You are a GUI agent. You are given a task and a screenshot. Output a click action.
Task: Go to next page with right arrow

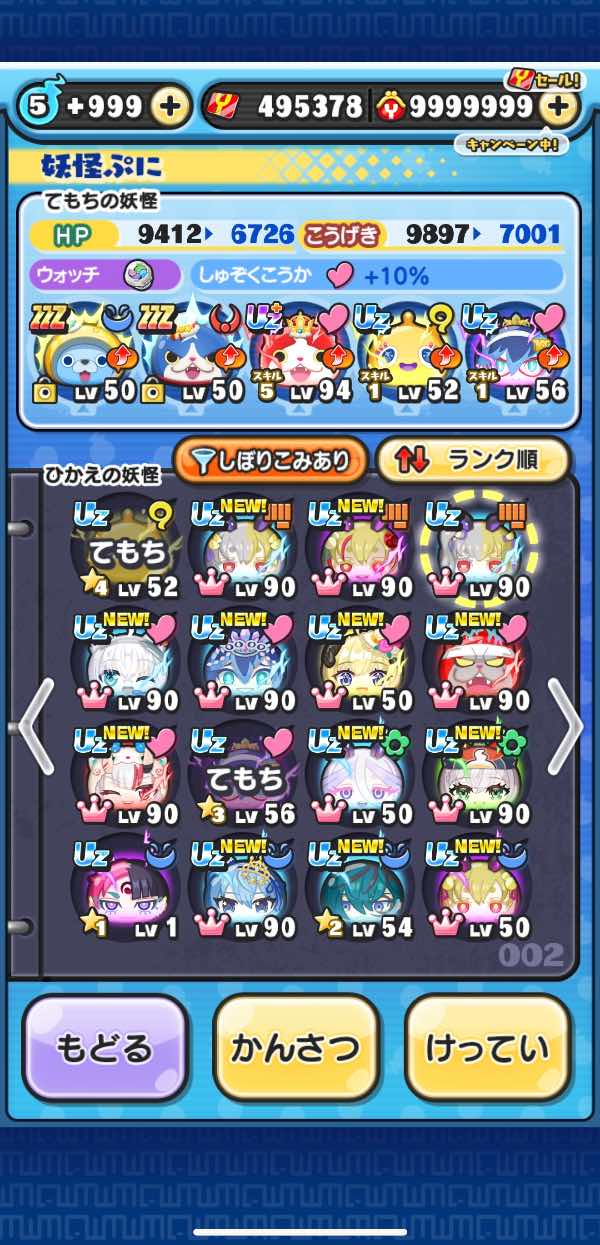click(x=565, y=725)
